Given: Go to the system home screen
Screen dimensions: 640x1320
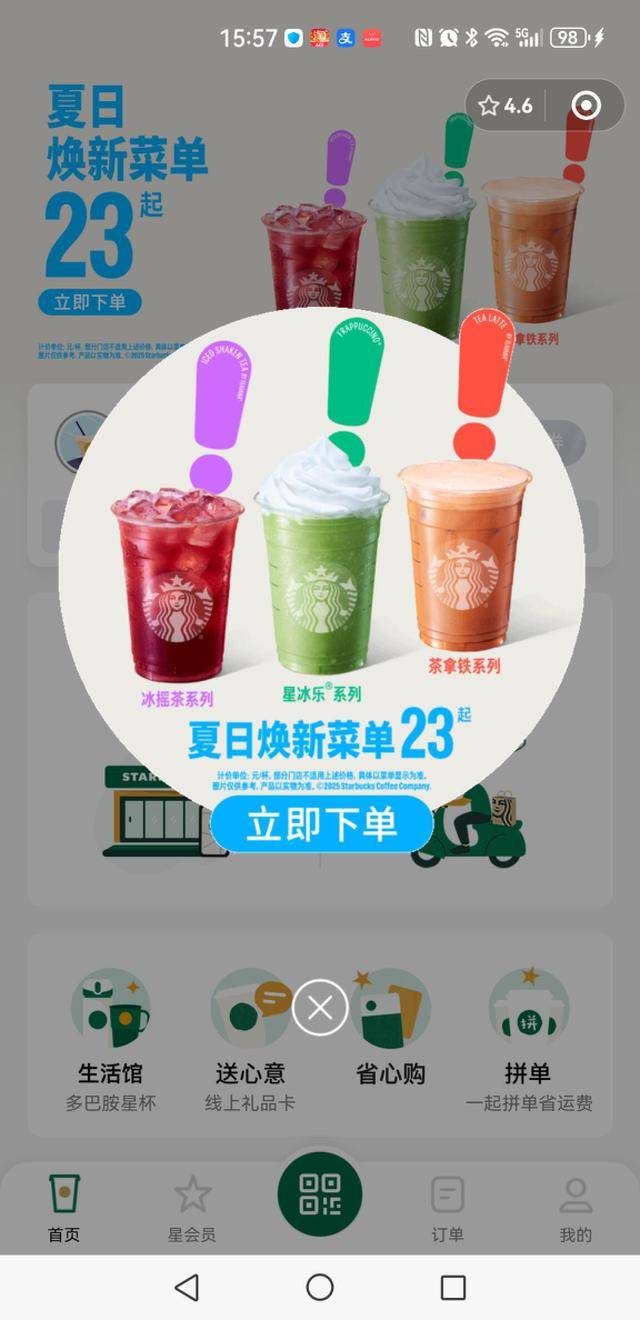Looking at the screenshot, I should click(x=320, y=1287).
